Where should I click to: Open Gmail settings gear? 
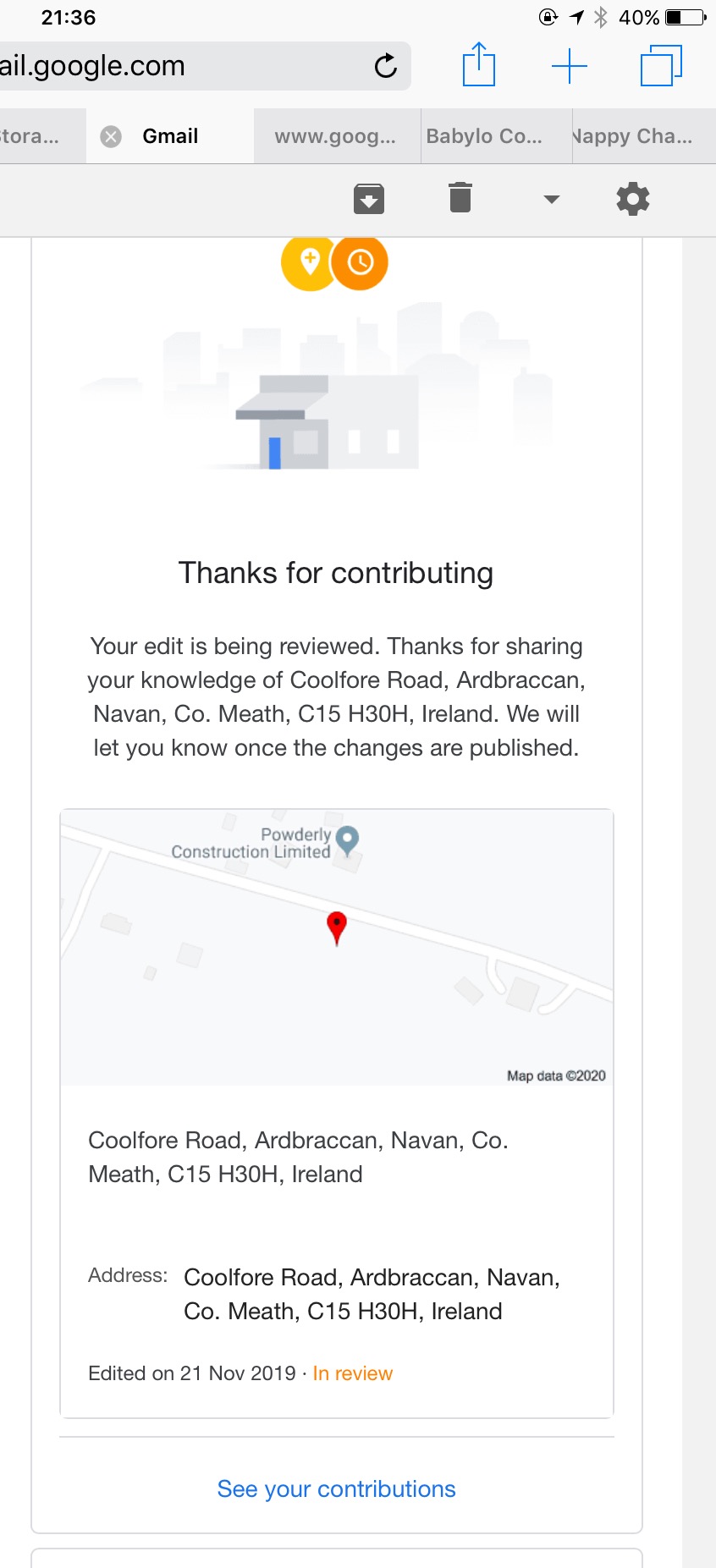point(633,200)
